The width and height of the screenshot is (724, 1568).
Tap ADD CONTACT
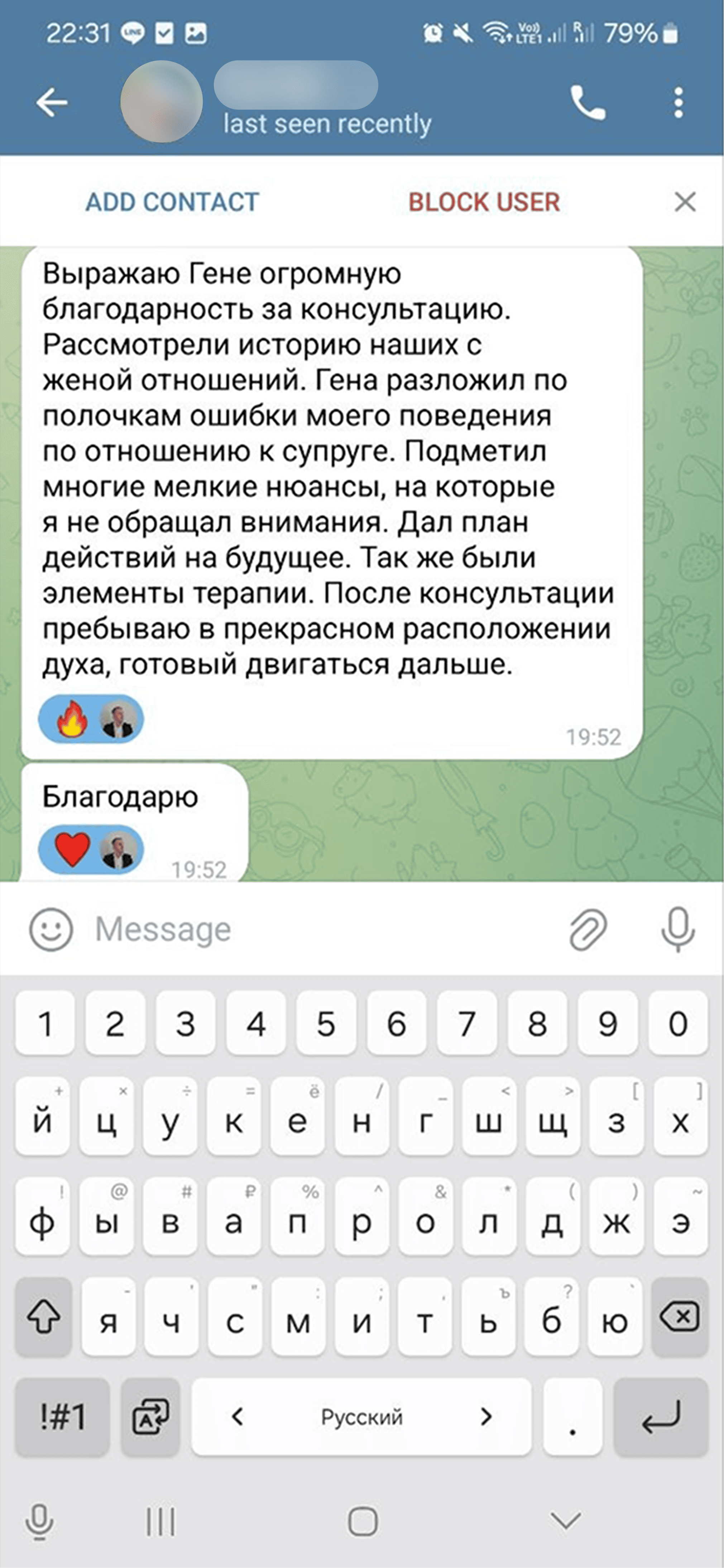(172, 202)
